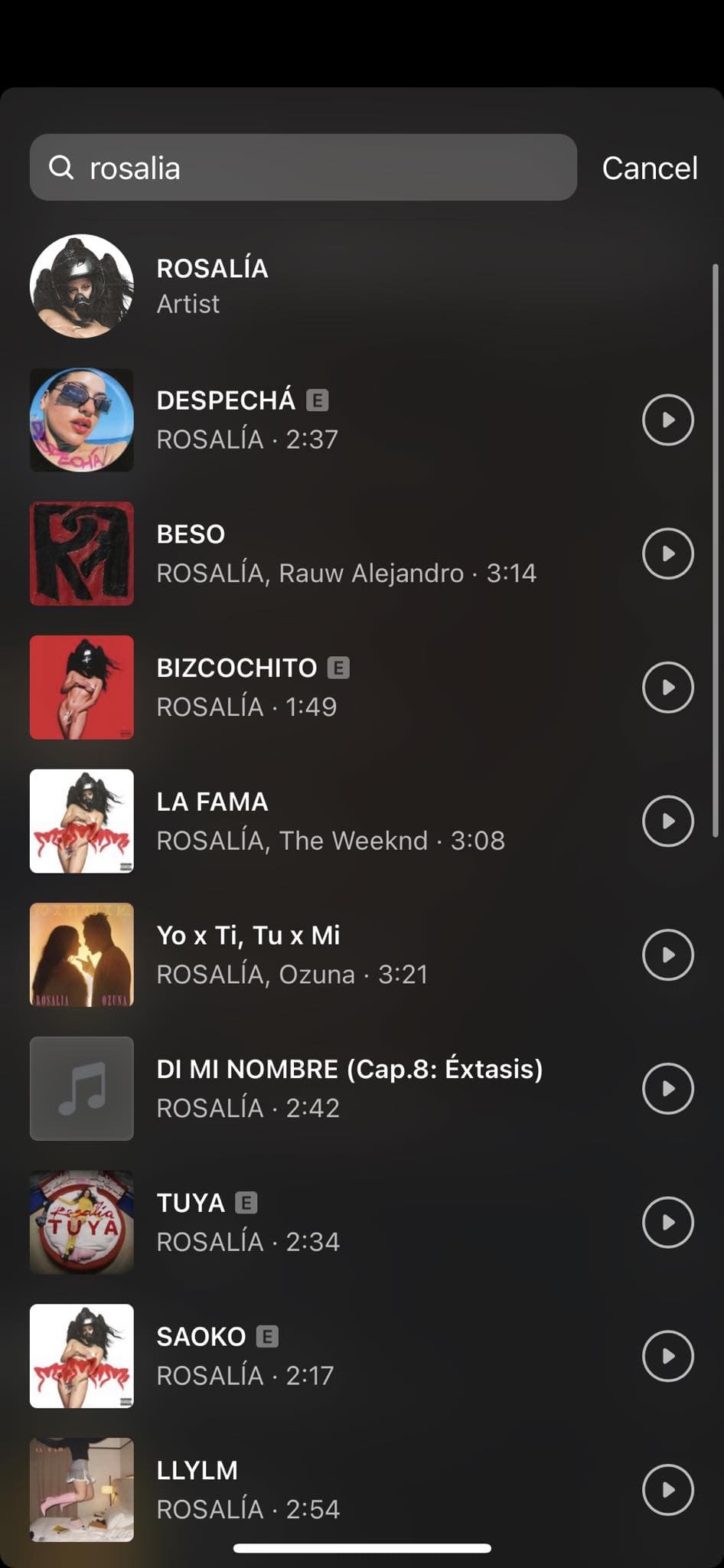Play the DI MI NOMBRE preview

(x=667, y=1088)
